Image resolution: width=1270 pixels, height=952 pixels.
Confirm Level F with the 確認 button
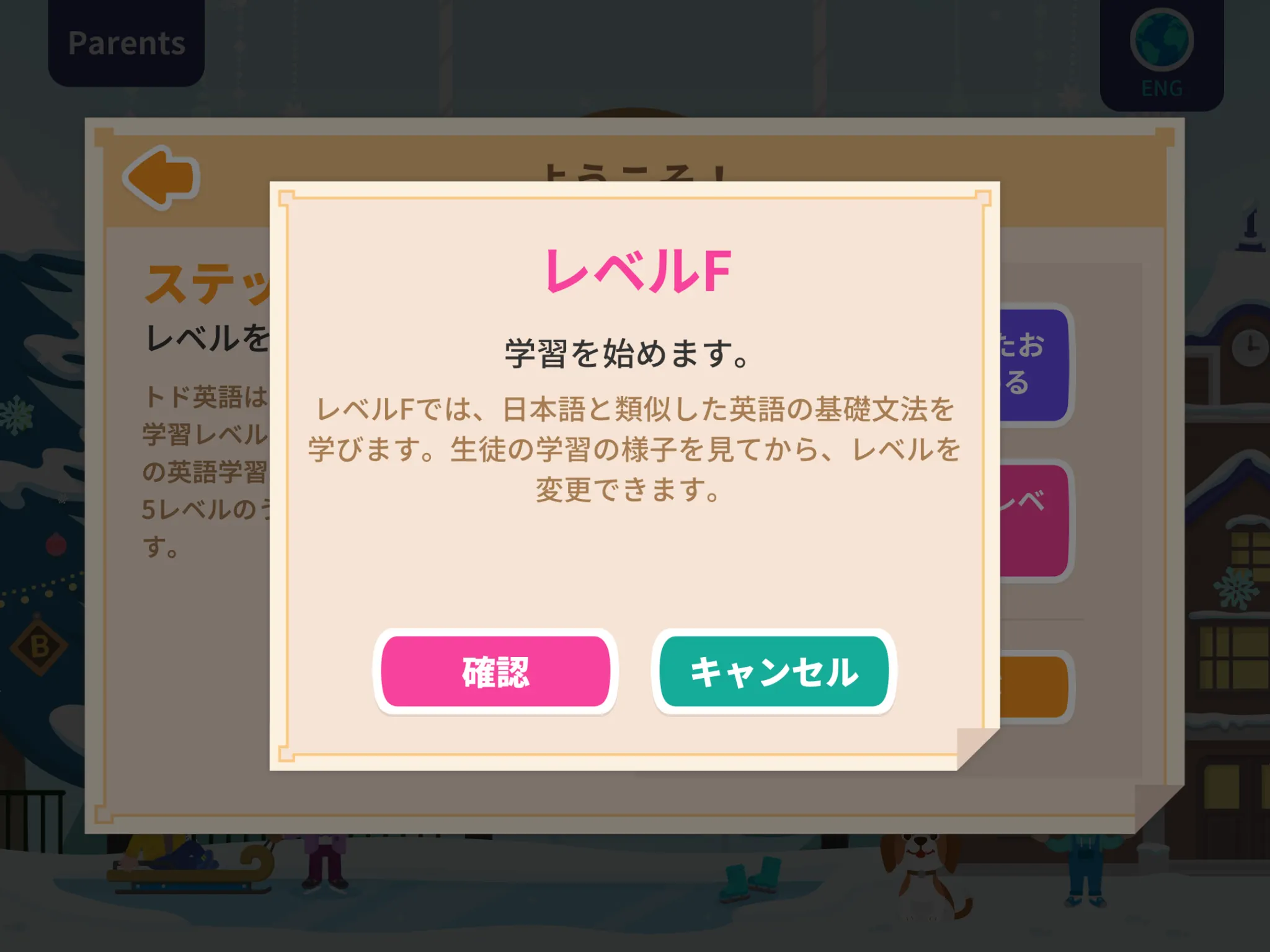coord(495,672)
